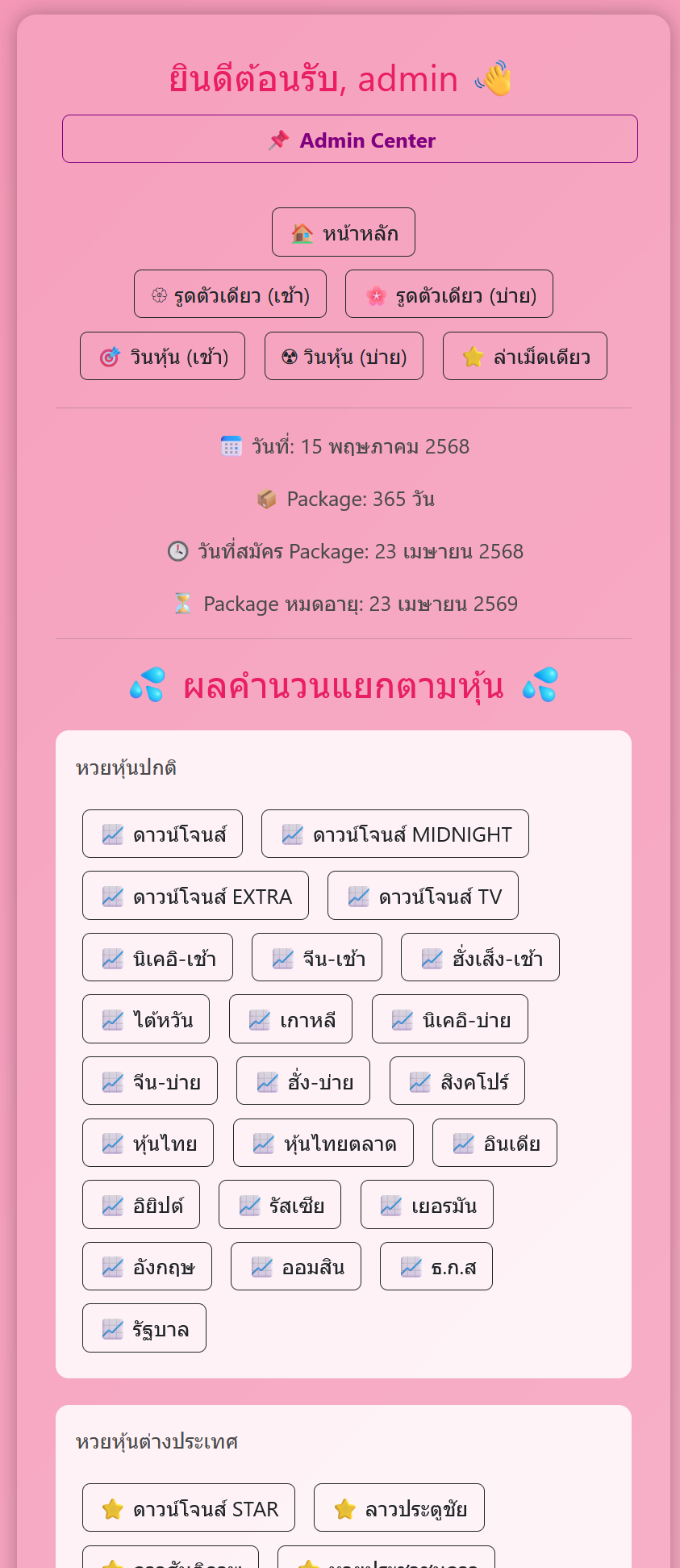Open สิงคโปร์ stock results

(457, 1081)
